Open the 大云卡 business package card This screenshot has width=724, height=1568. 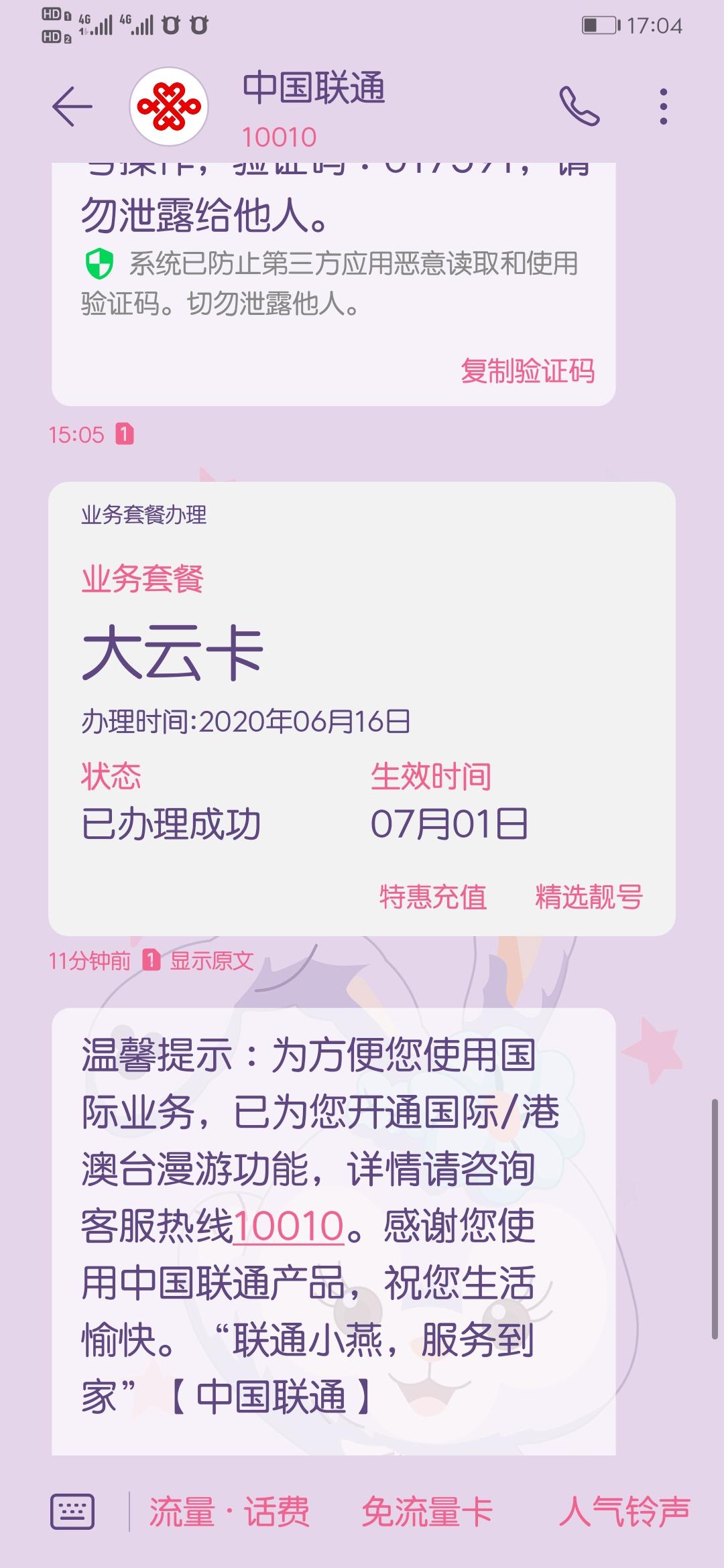coord(362,708)
